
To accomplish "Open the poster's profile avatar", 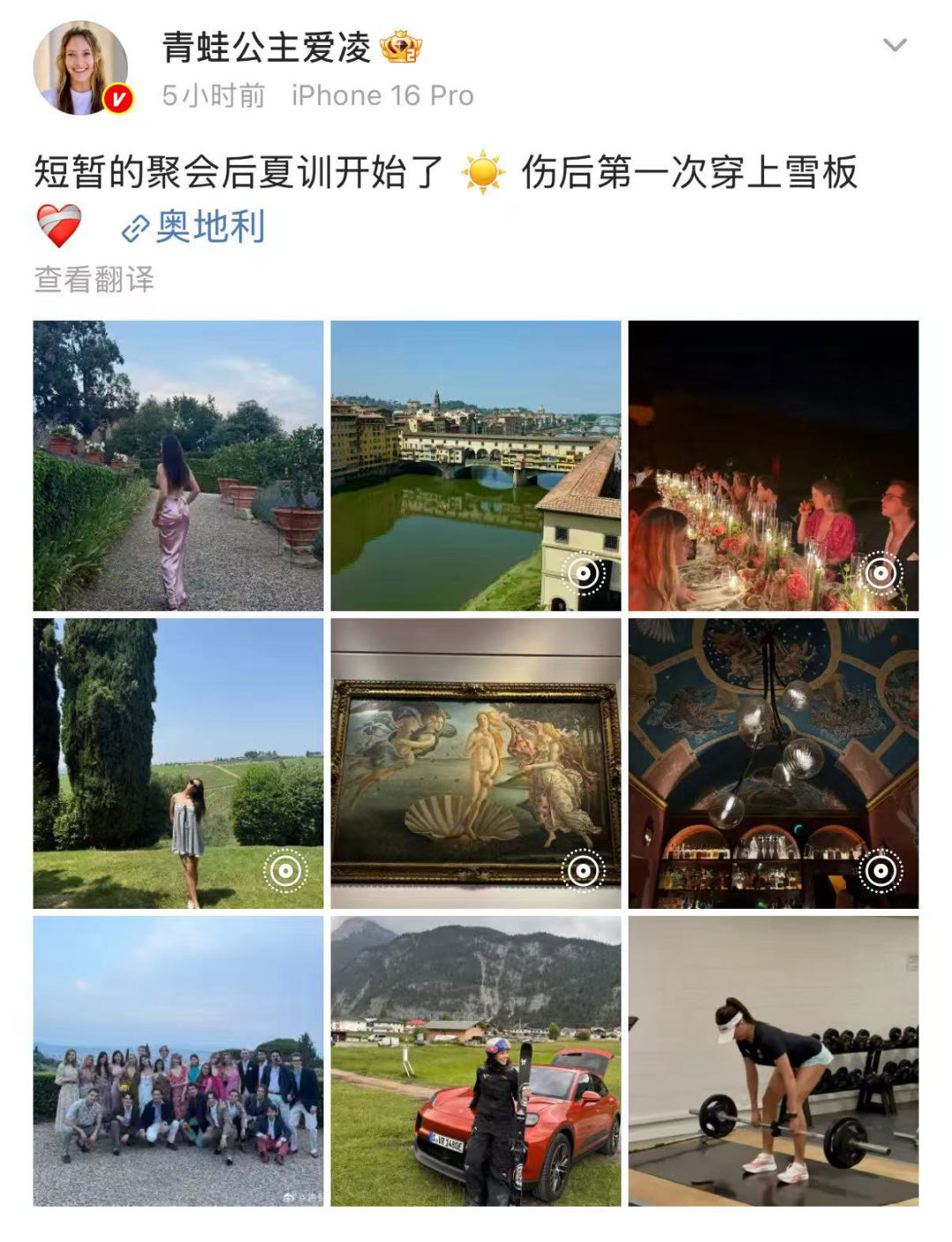I will (81, 68).
